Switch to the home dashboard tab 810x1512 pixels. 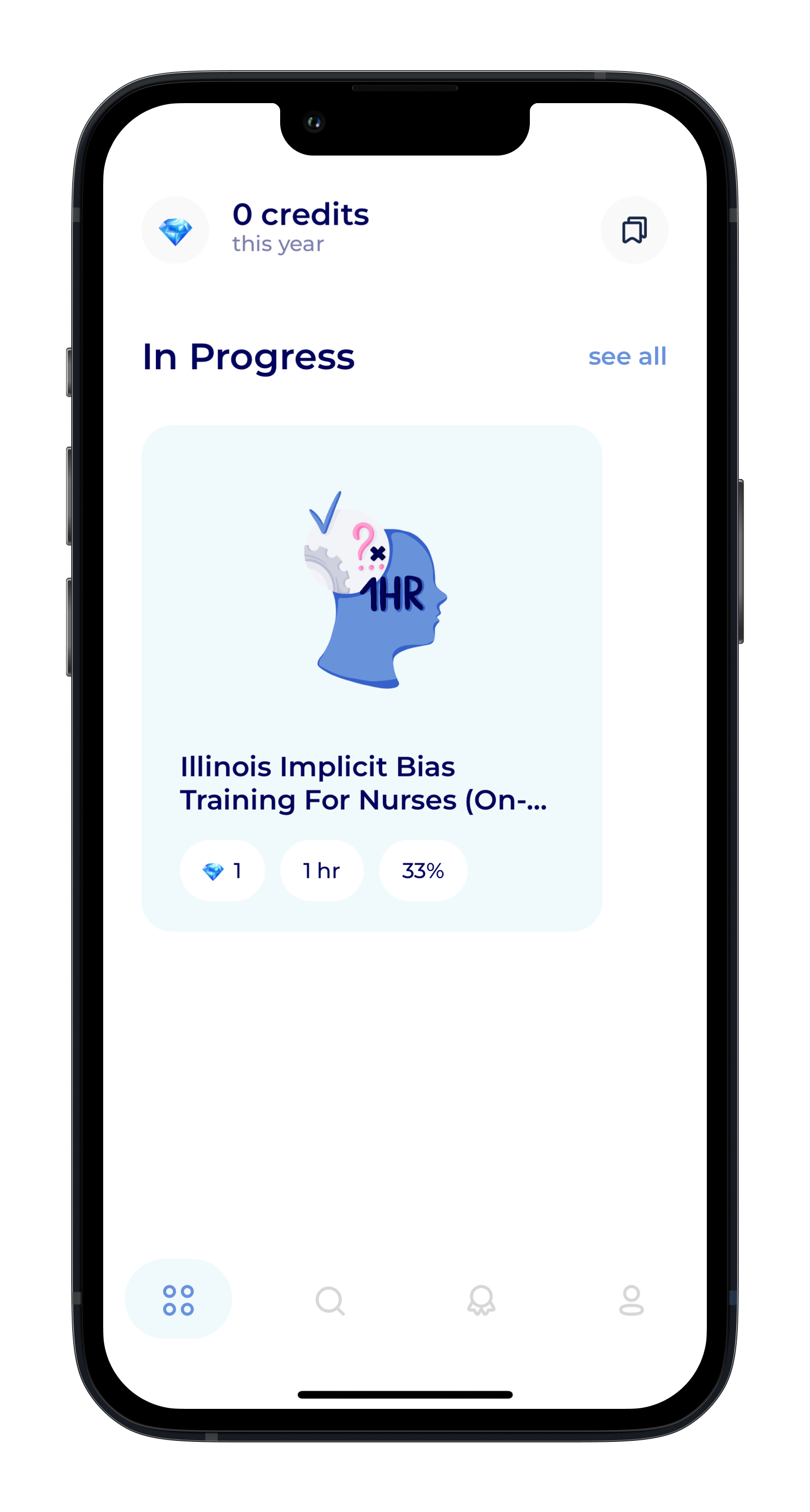178,1300
